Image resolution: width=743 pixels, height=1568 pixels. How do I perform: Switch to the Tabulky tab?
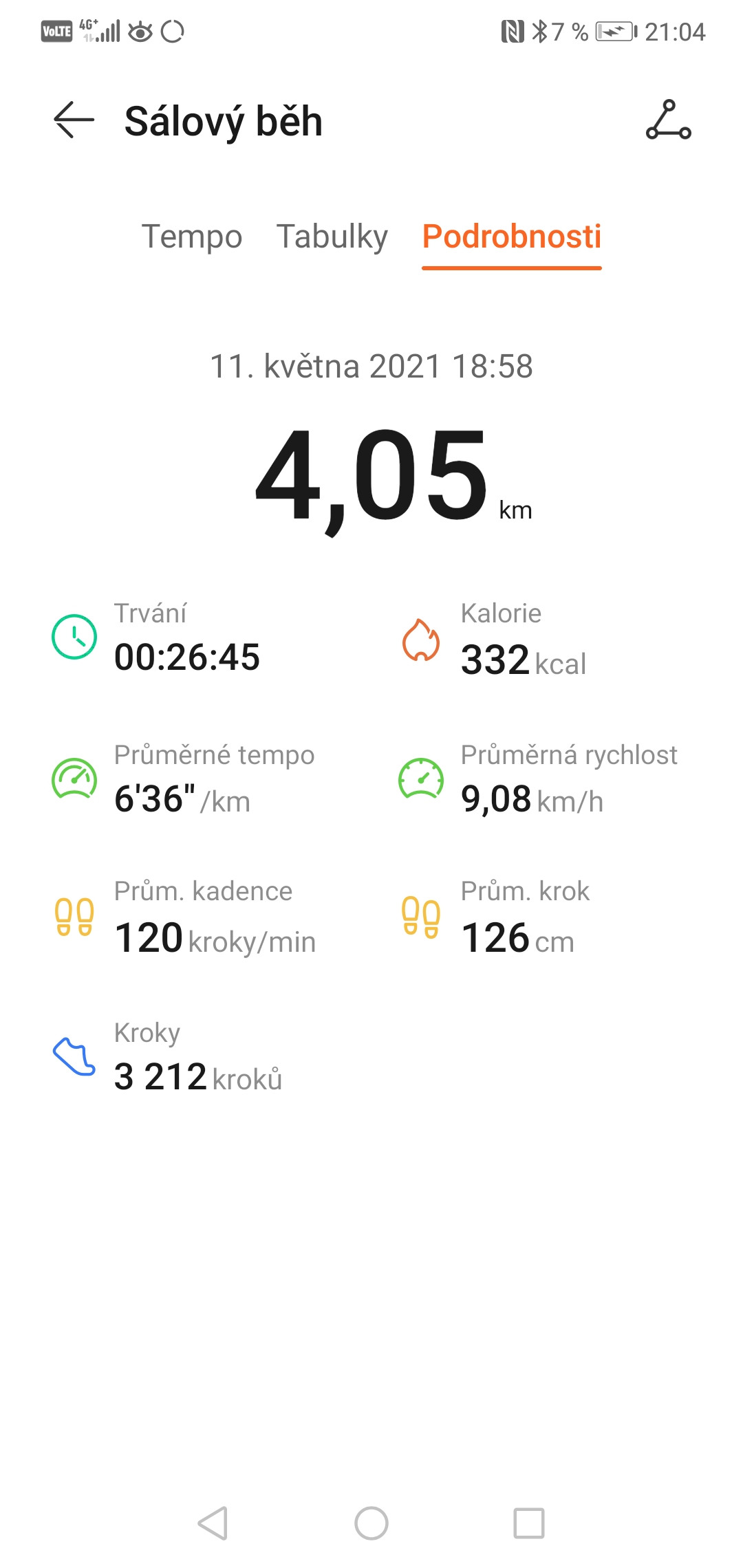[x=332, y=237]
